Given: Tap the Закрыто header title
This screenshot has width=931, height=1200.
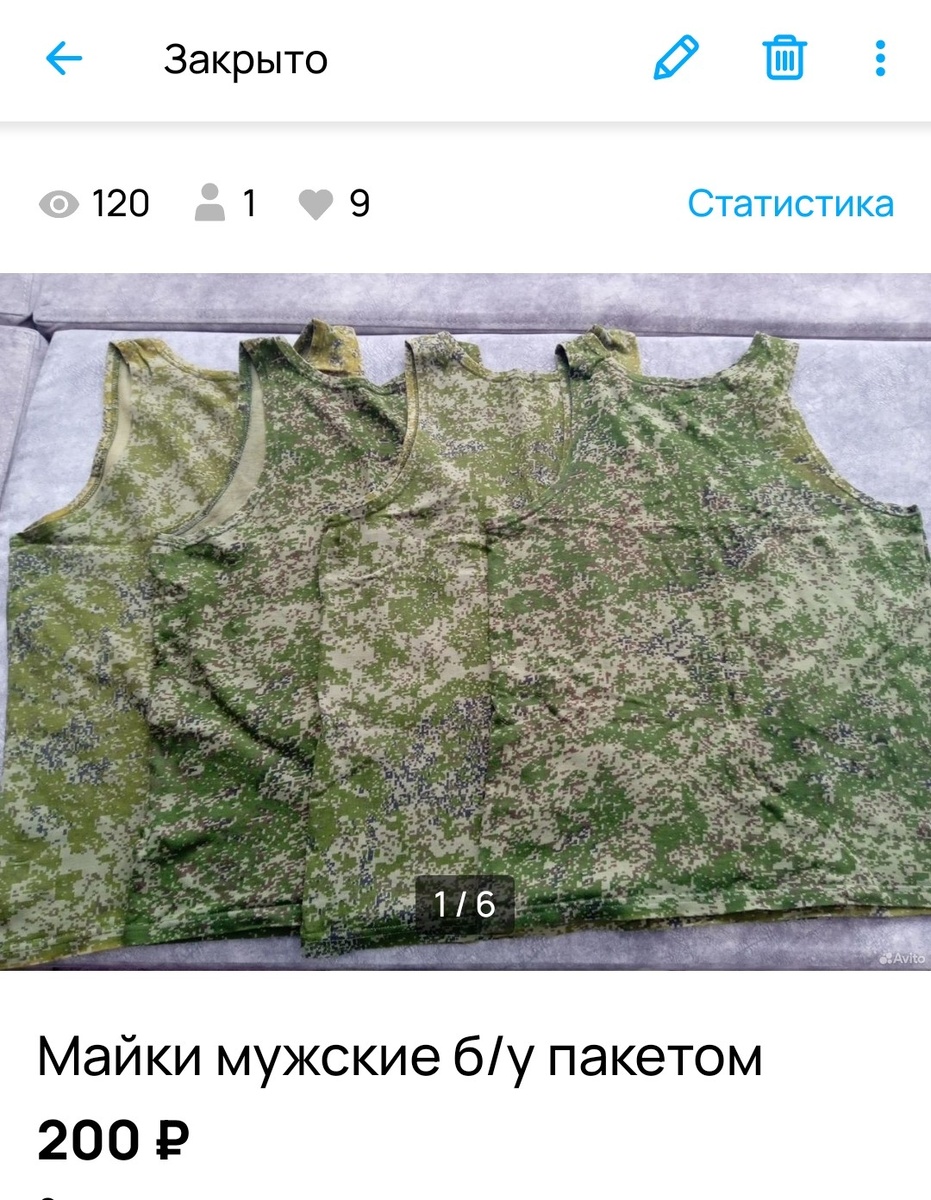Looking at the screenshot, I should coord(246,58).
